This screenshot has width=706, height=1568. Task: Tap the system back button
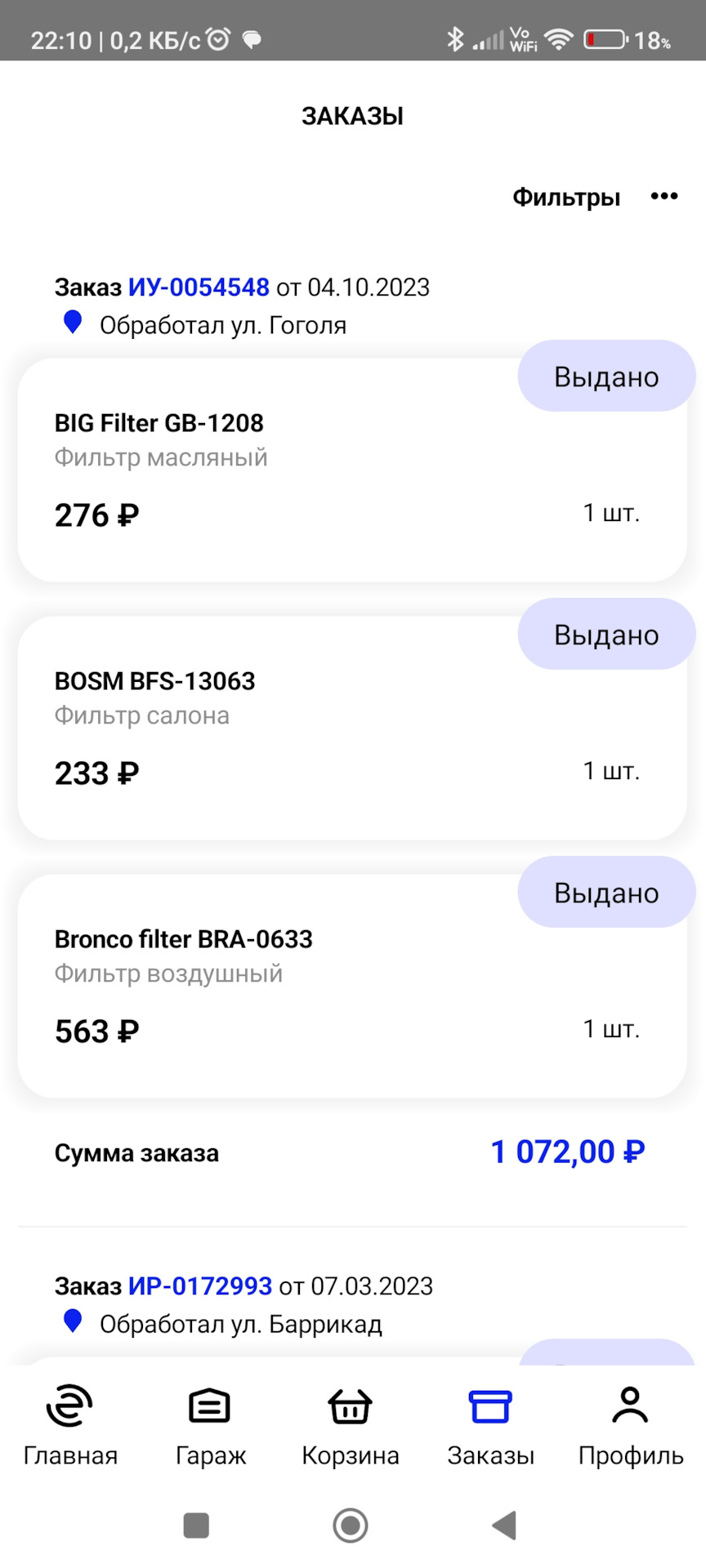pyautogui.click(x=504, y=1526)
